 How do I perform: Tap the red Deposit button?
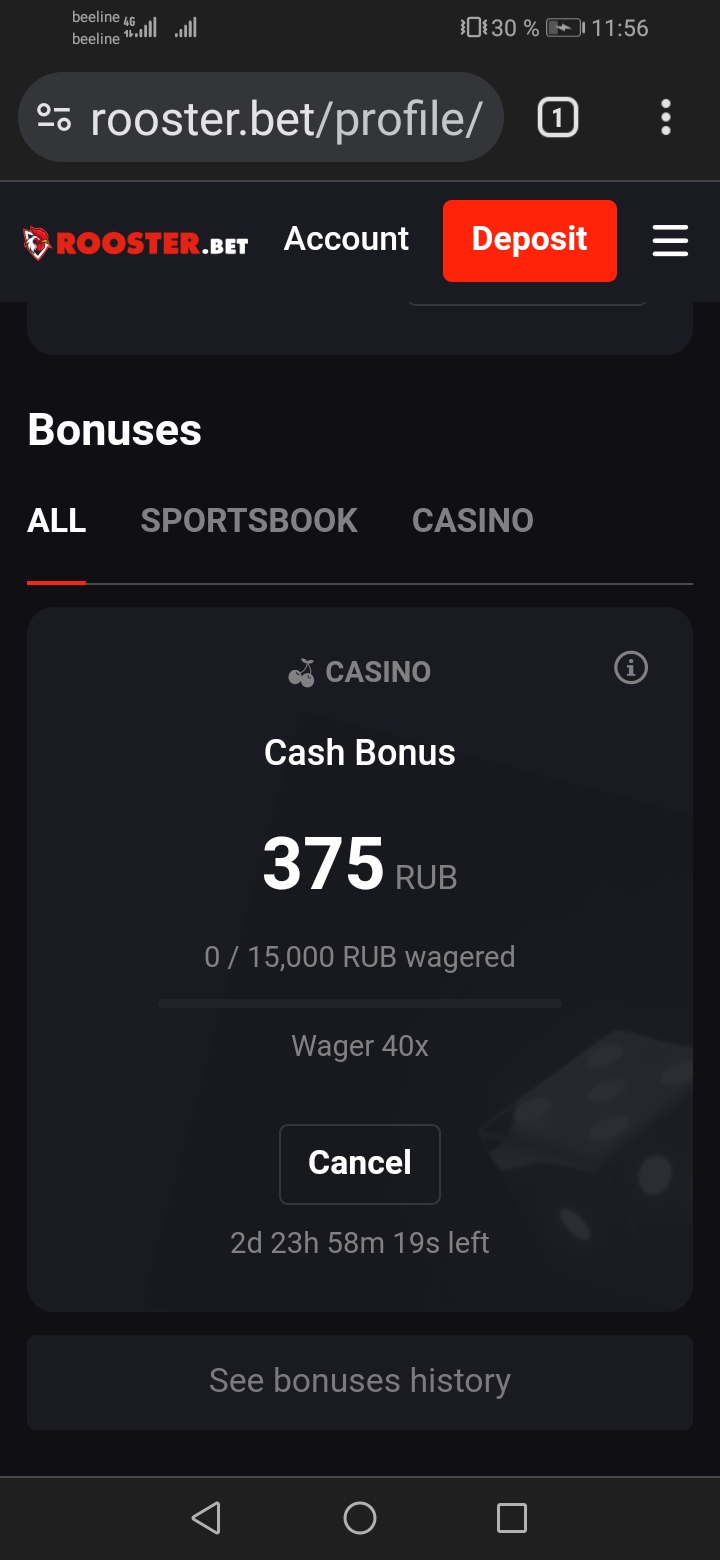coord(529,240)
